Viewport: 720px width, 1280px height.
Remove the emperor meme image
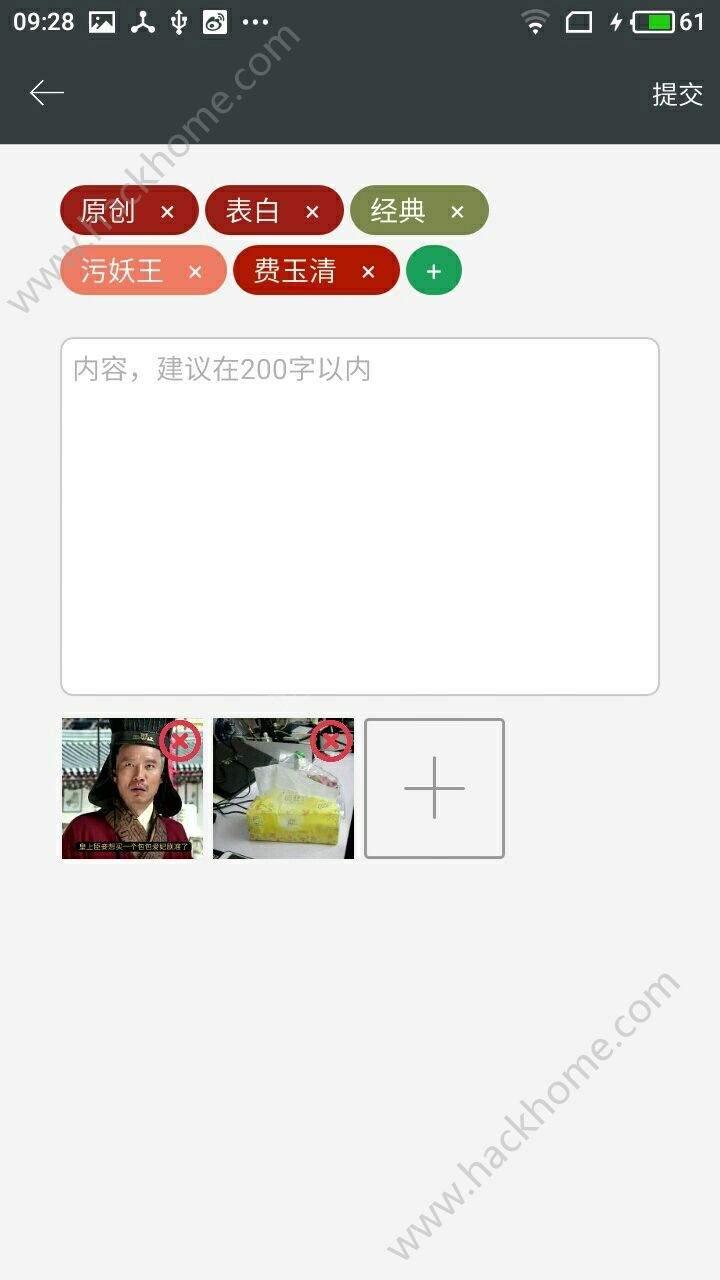[x=181, y=741]
